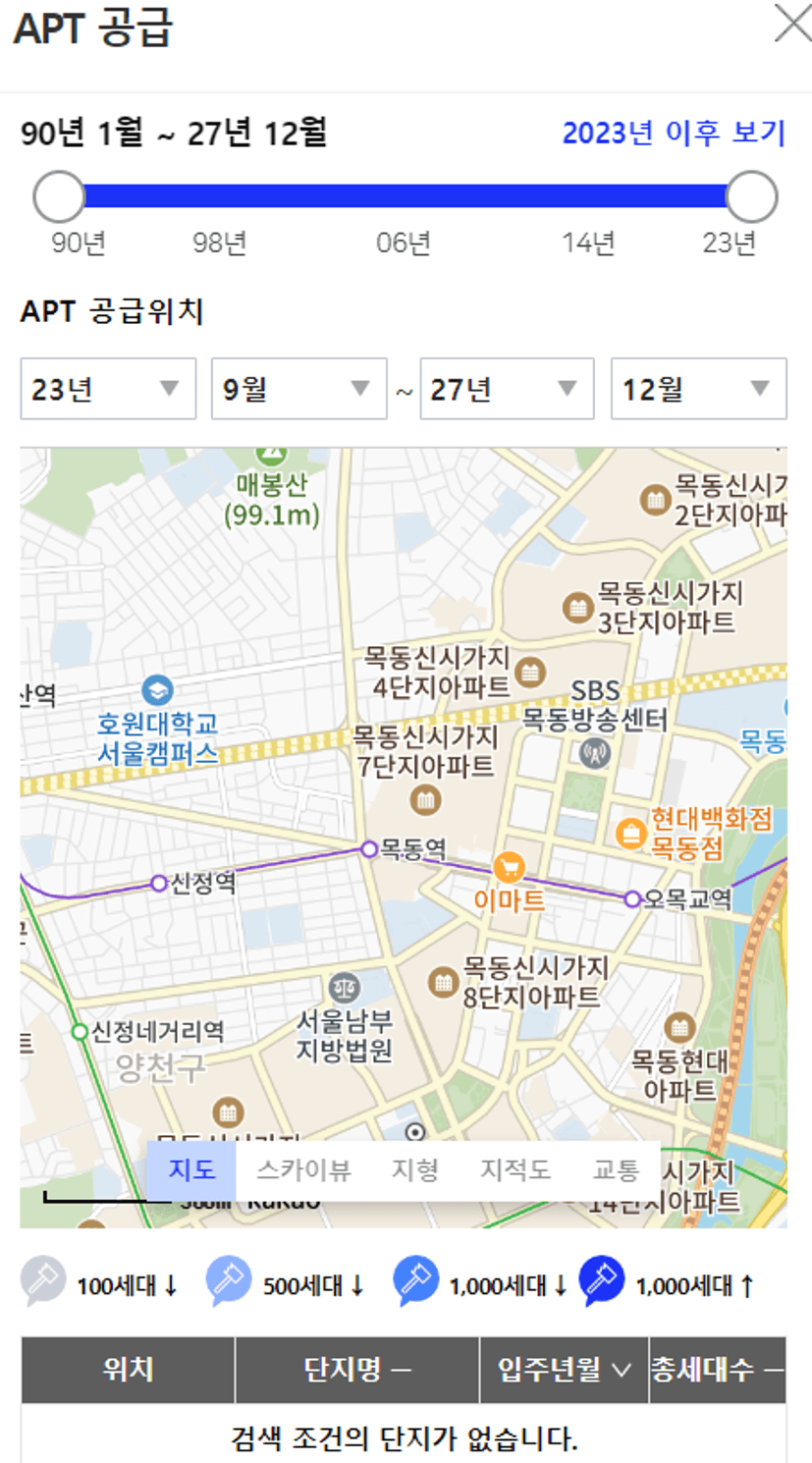
Task: Sort the table by 단지명 column
Action: [357, 1370]
